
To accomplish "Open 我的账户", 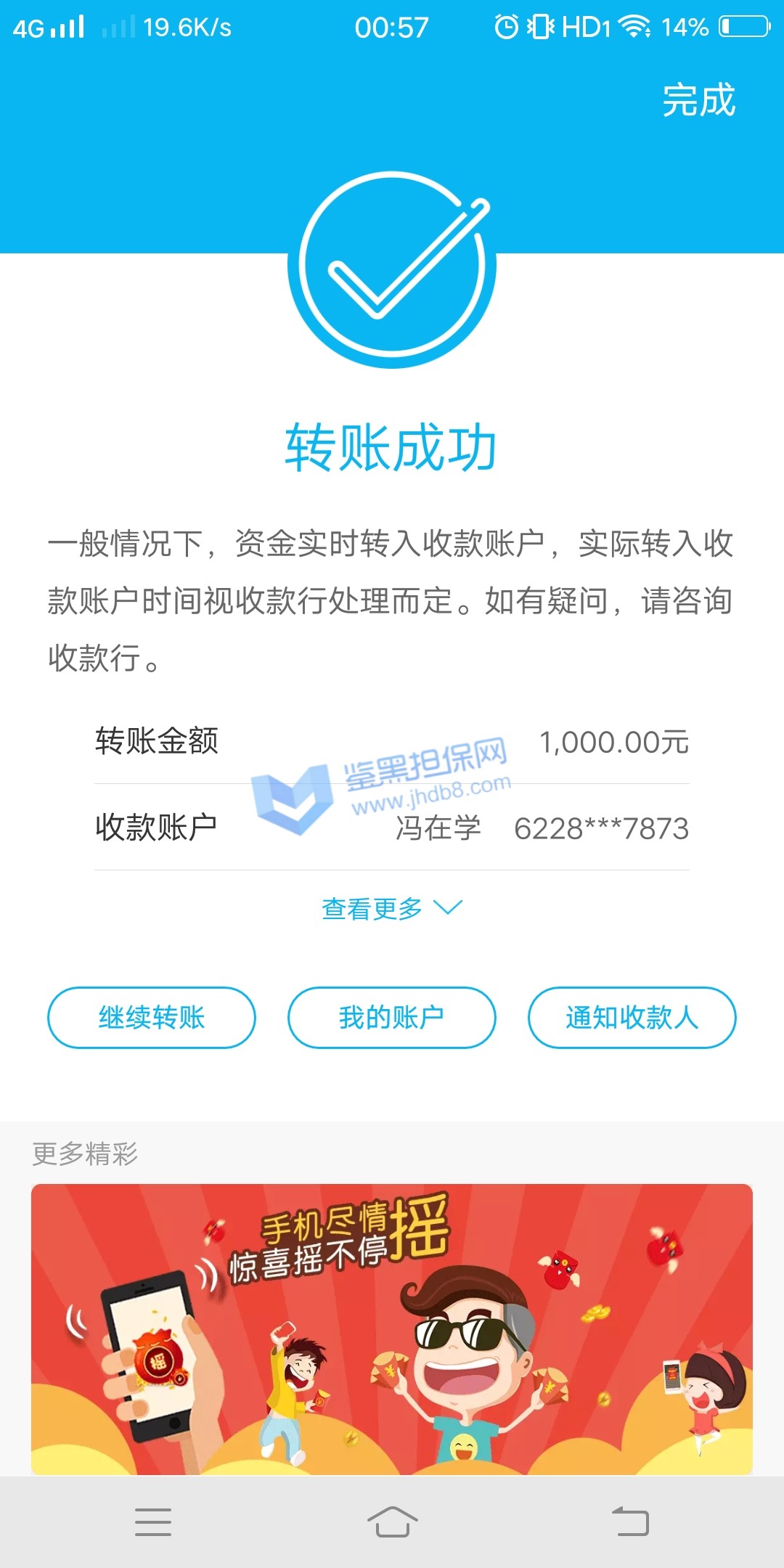I will coord(391,1018).
